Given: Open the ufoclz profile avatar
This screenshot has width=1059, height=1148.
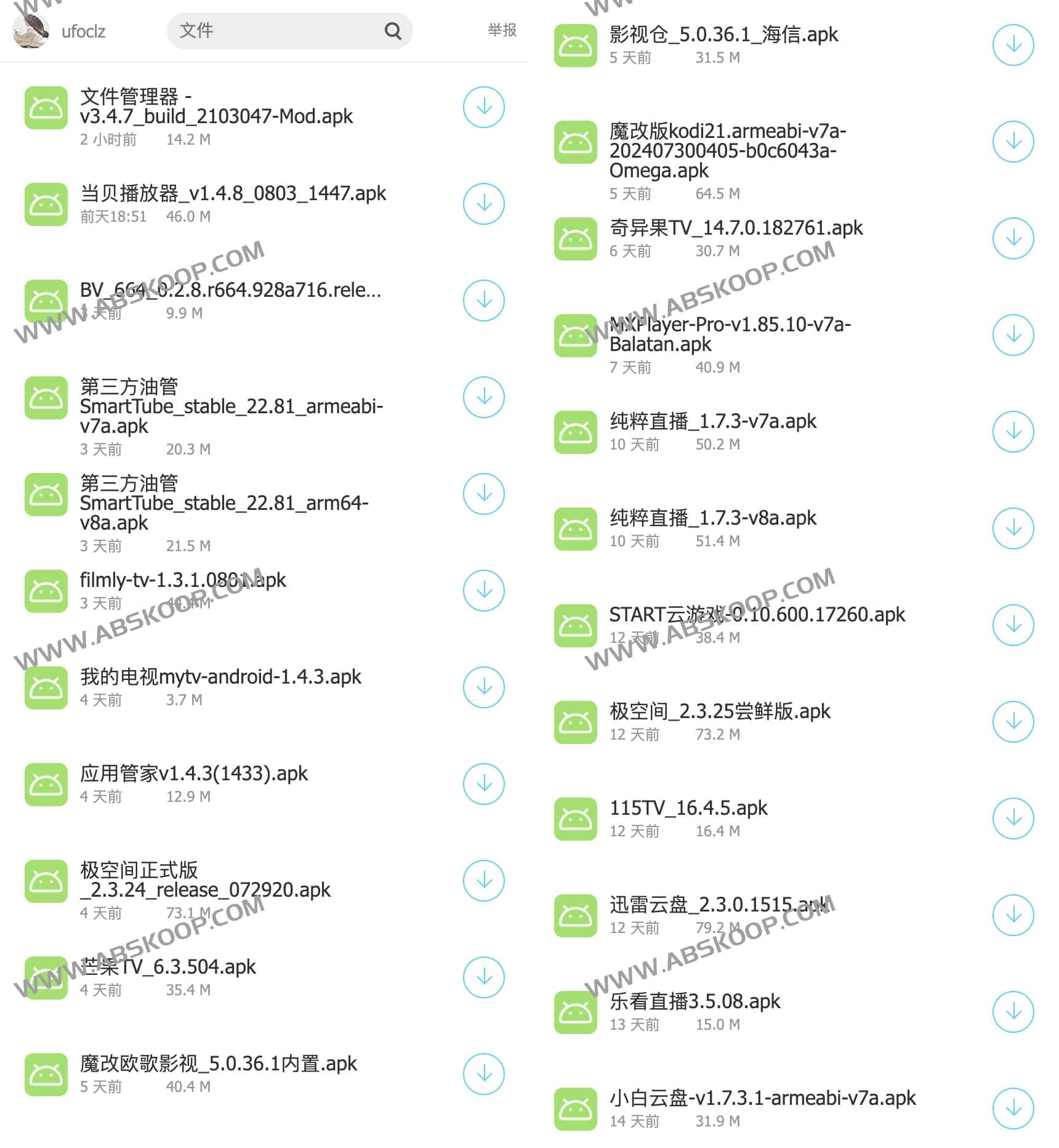Looking at the screenshot, I should pyautogui.click(x=31, y=30).
